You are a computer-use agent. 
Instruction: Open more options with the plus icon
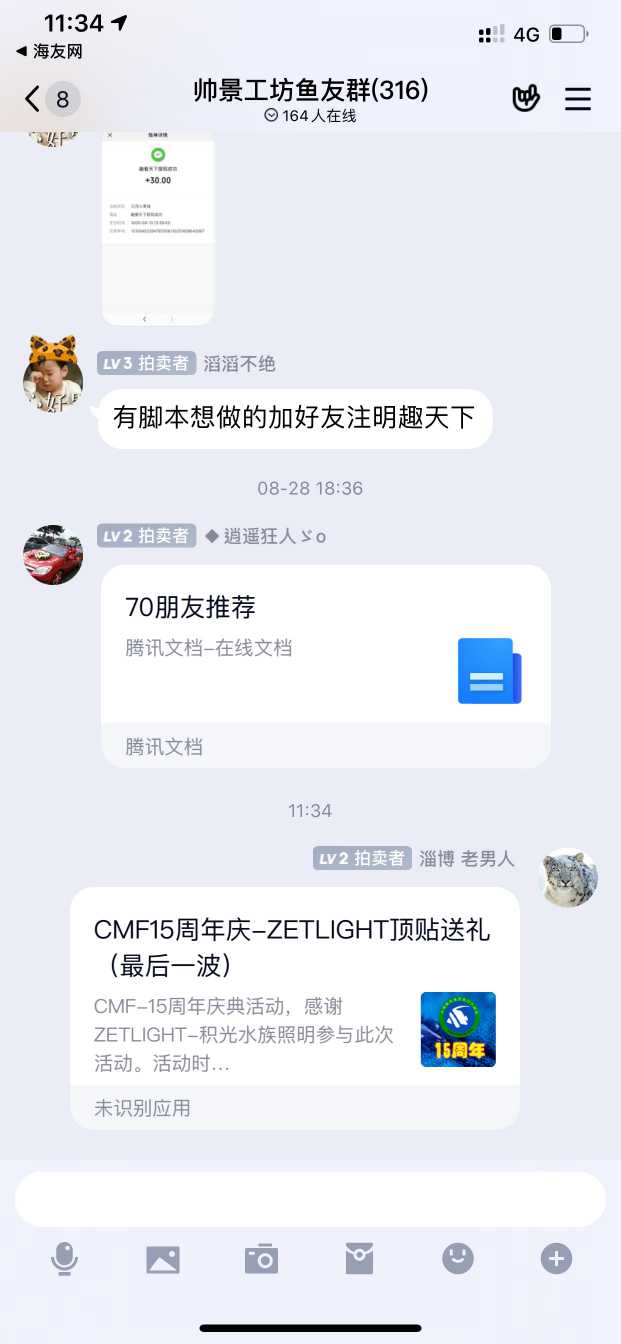point(556,1258)
